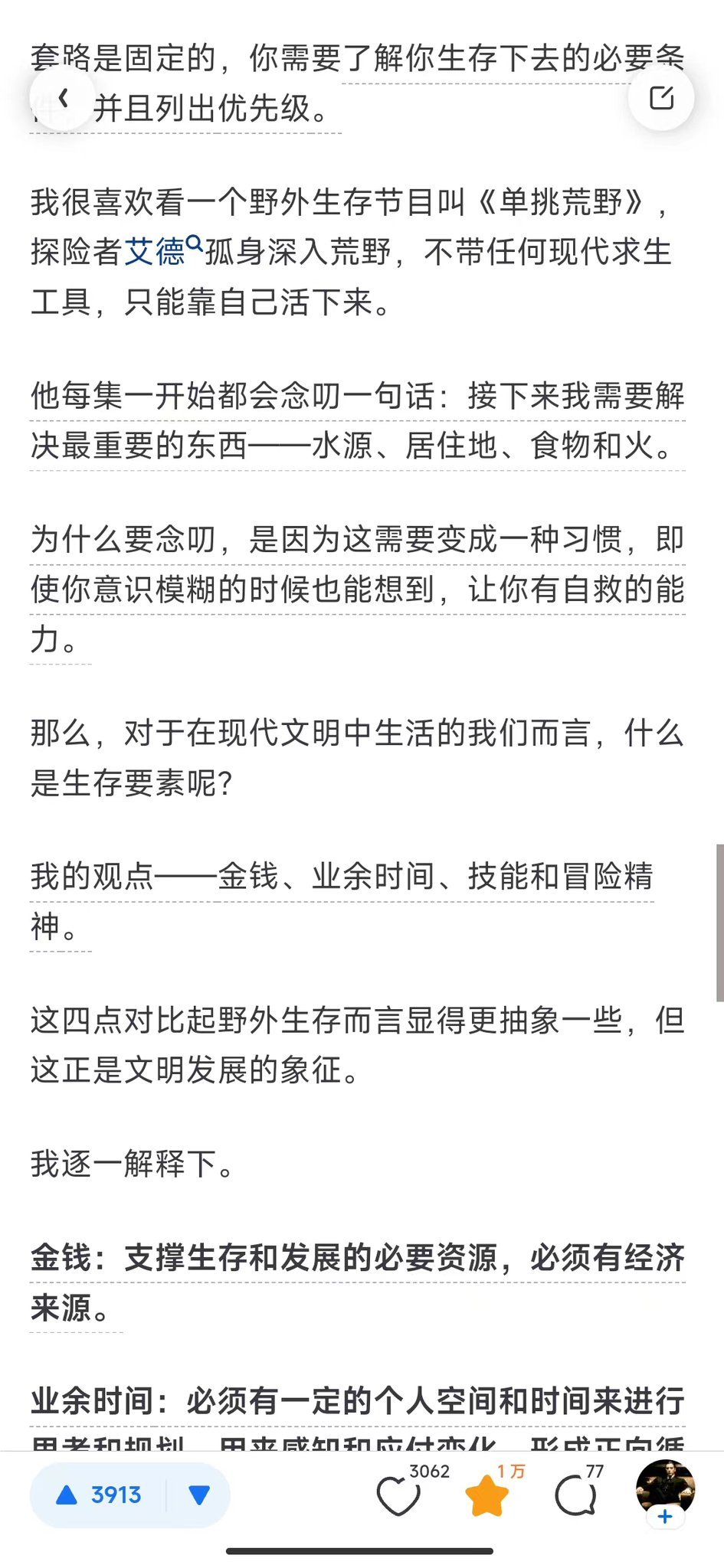This screenshot has width=724, height=1568.
Task: Open the share icon at top right
Action: (661, 98)
